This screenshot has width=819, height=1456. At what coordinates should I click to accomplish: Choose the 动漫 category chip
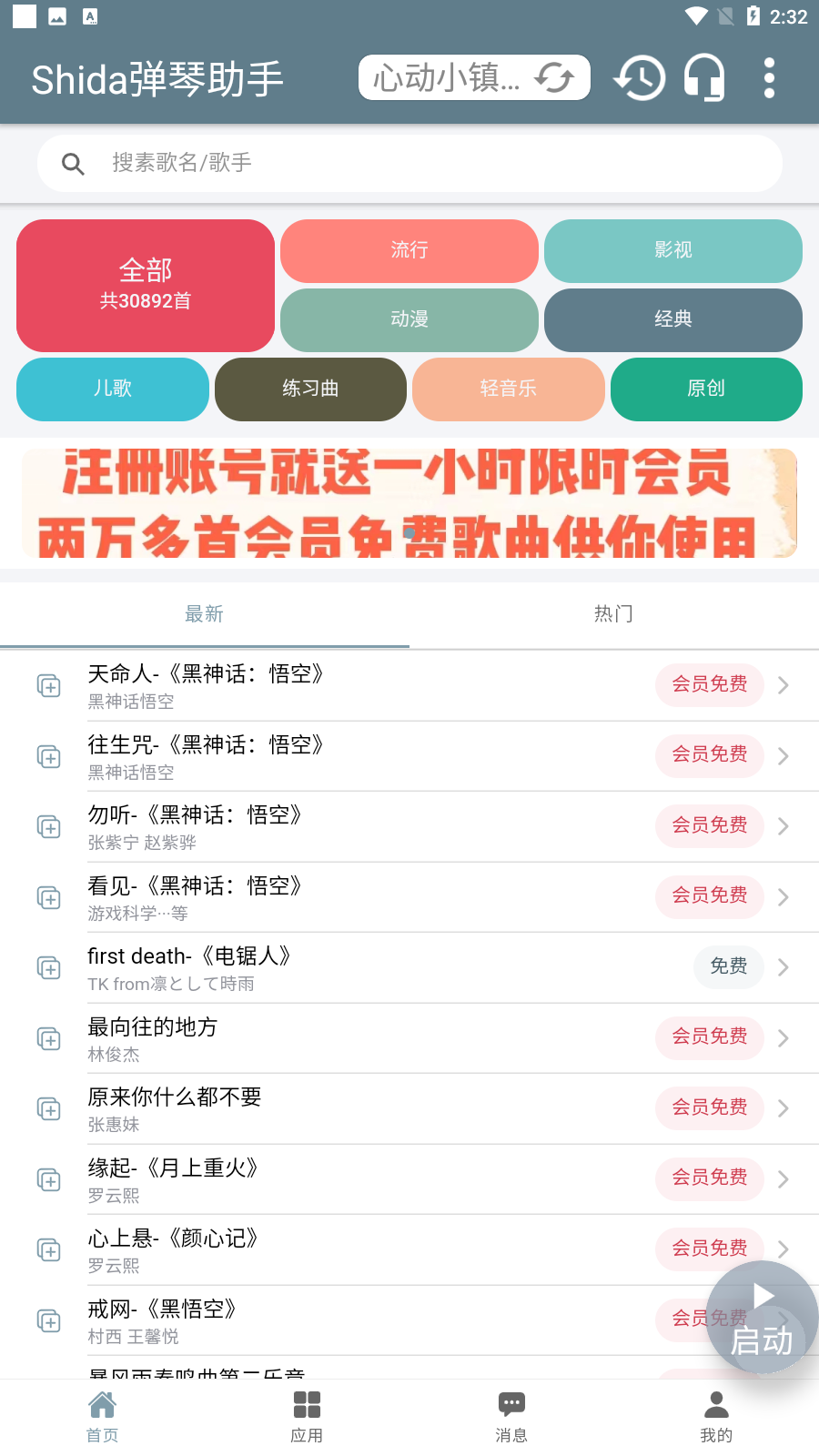(x=409, y=319)
